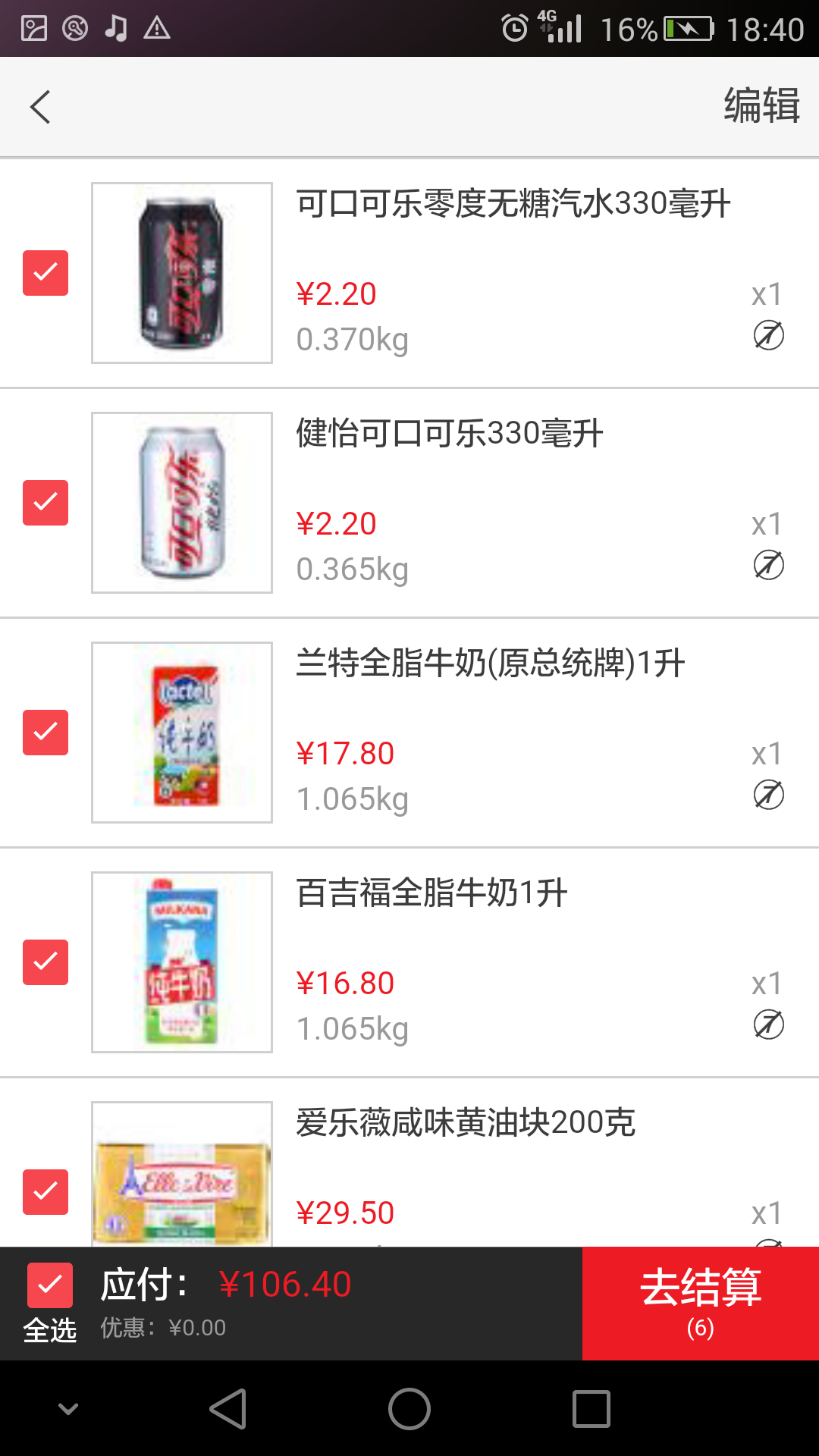
Task: Tap 去结算 to check out
Action: coord(700,1303)
